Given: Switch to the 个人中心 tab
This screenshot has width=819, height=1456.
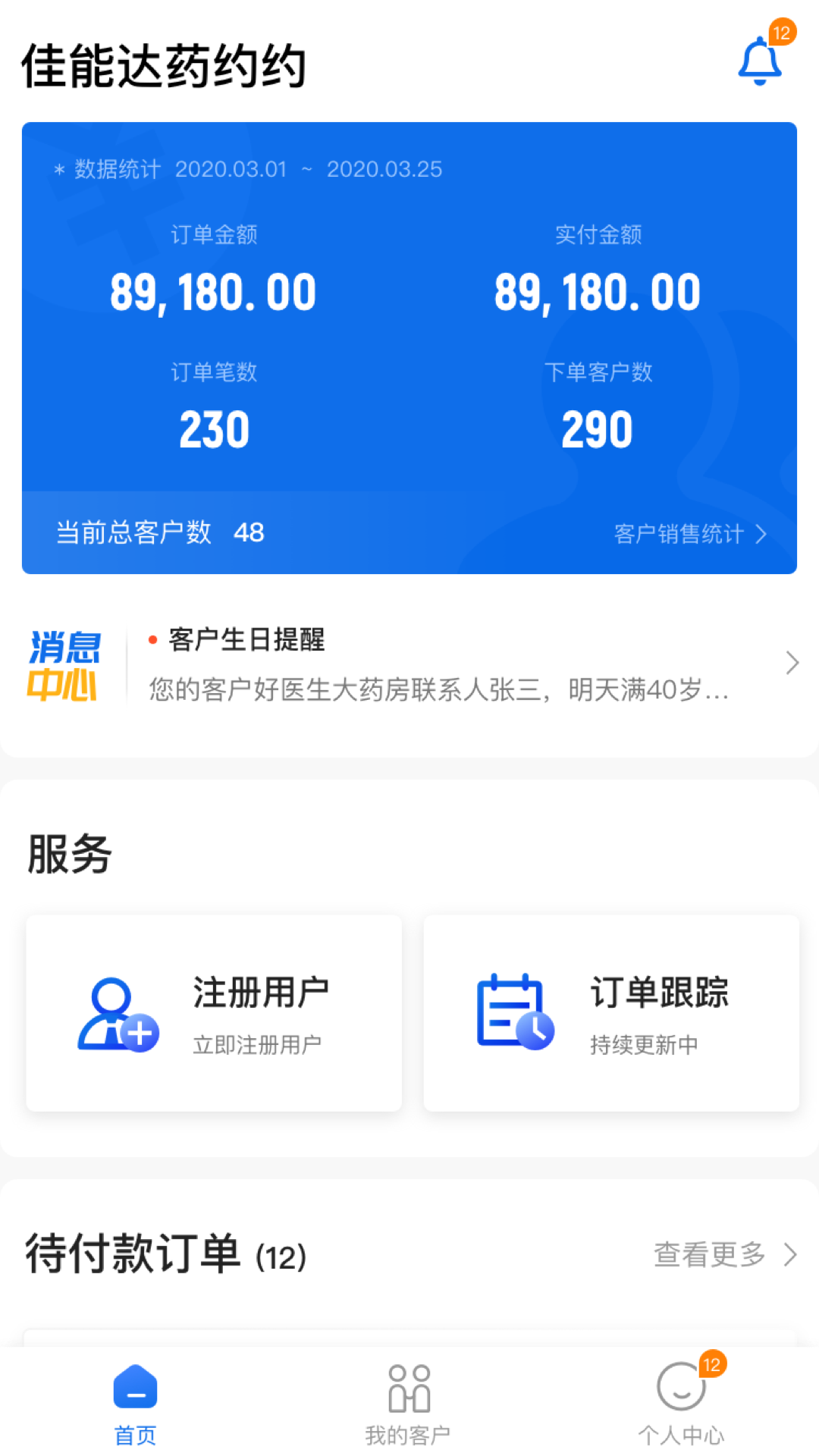Looking at the screenshot, I should 681,1403.
